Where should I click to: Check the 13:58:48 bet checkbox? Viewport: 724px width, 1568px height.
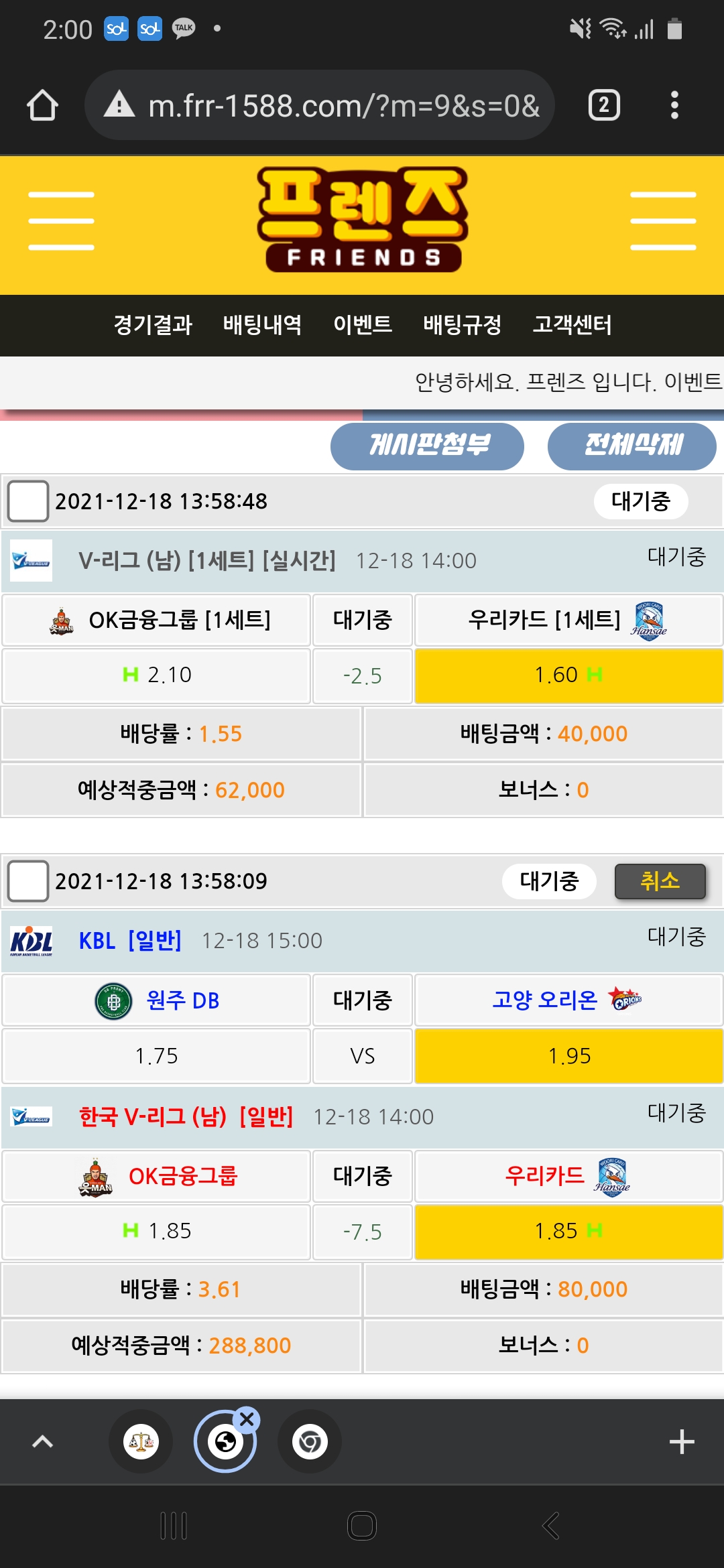point(28,501)
